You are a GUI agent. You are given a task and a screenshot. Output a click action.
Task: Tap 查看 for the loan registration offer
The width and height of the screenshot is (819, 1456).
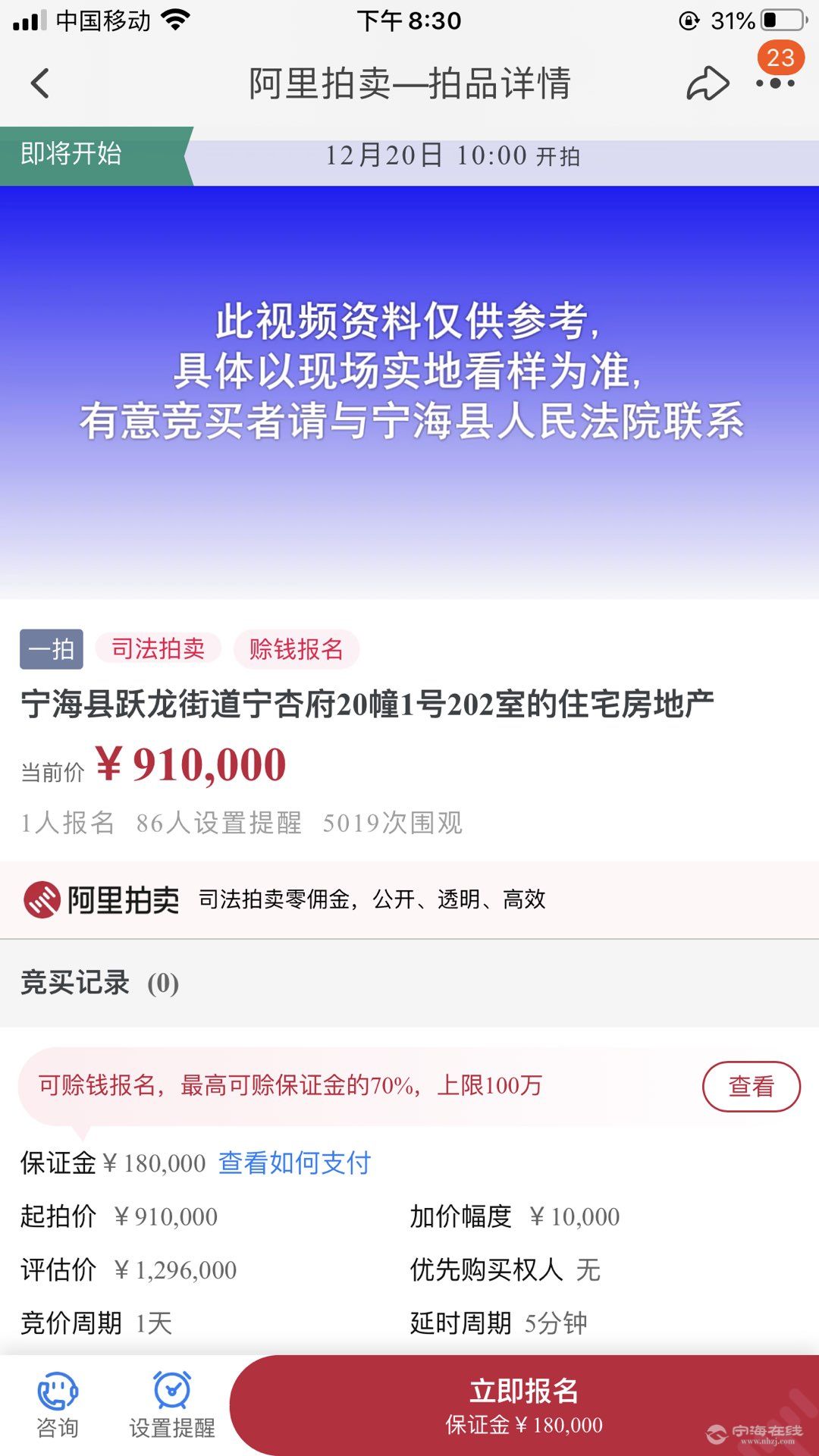tap(751, 1086)
